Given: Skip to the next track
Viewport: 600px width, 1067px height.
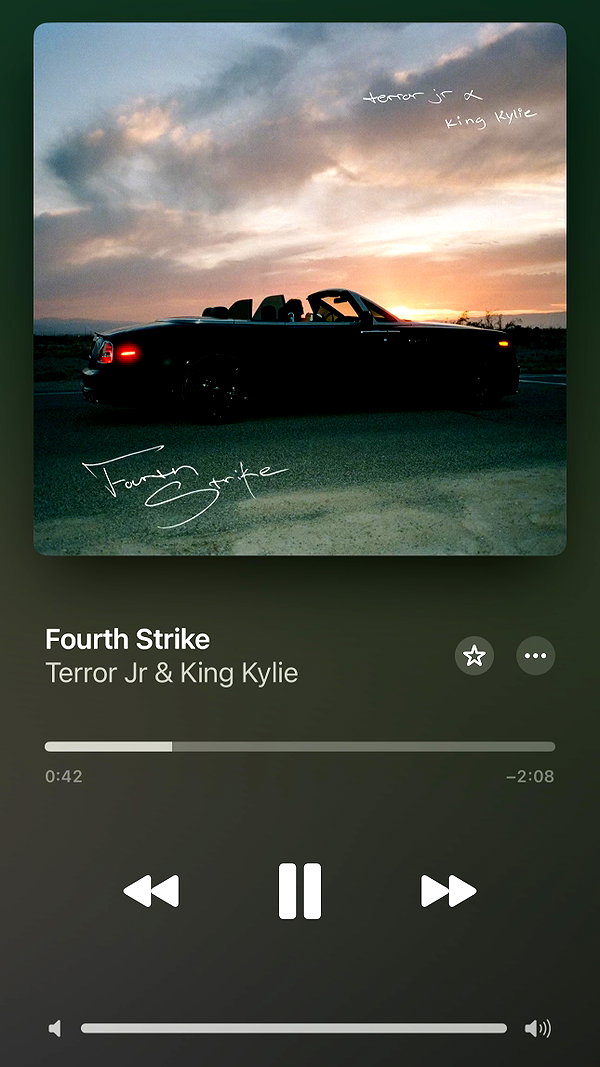Looking at the screenshot, I should point(448,891).
